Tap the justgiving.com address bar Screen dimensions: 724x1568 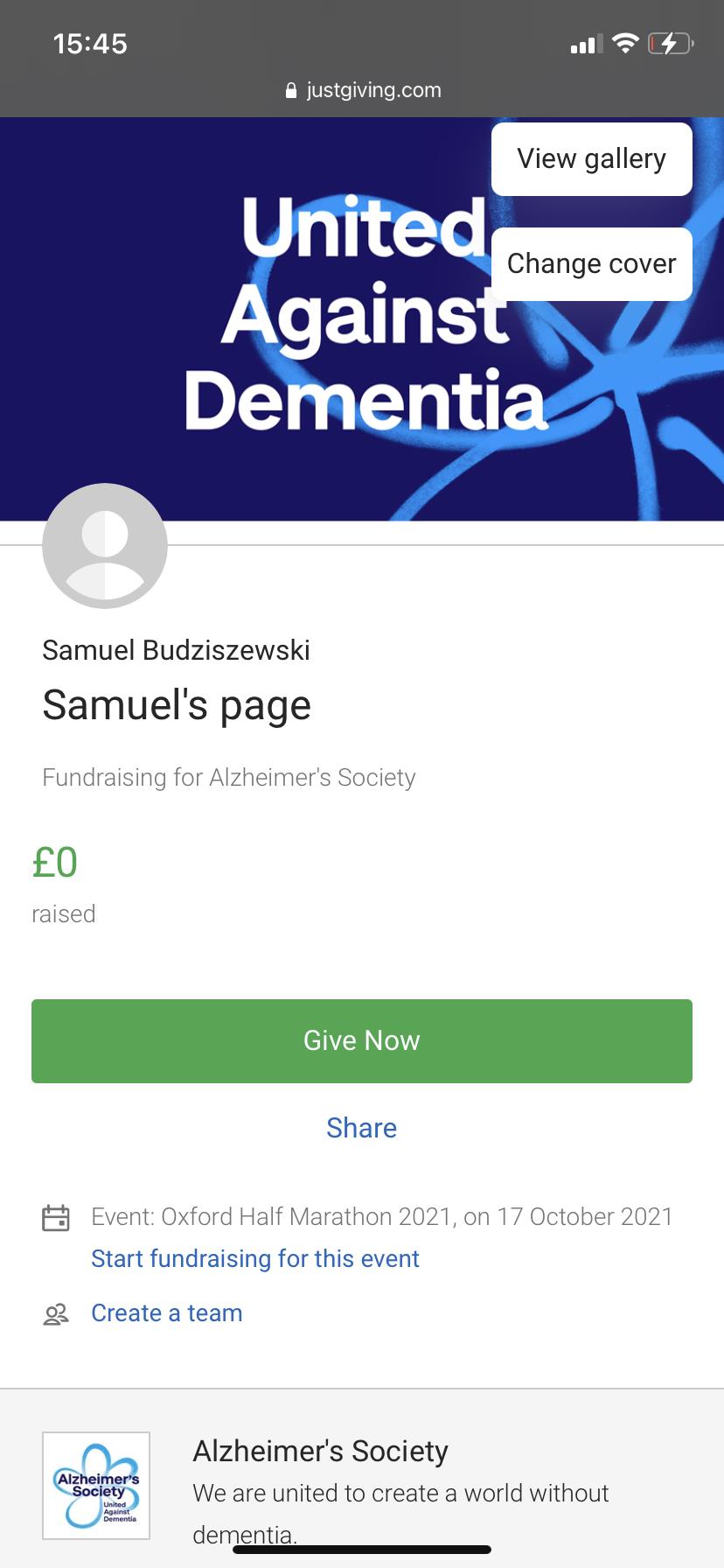coord(362,90)
